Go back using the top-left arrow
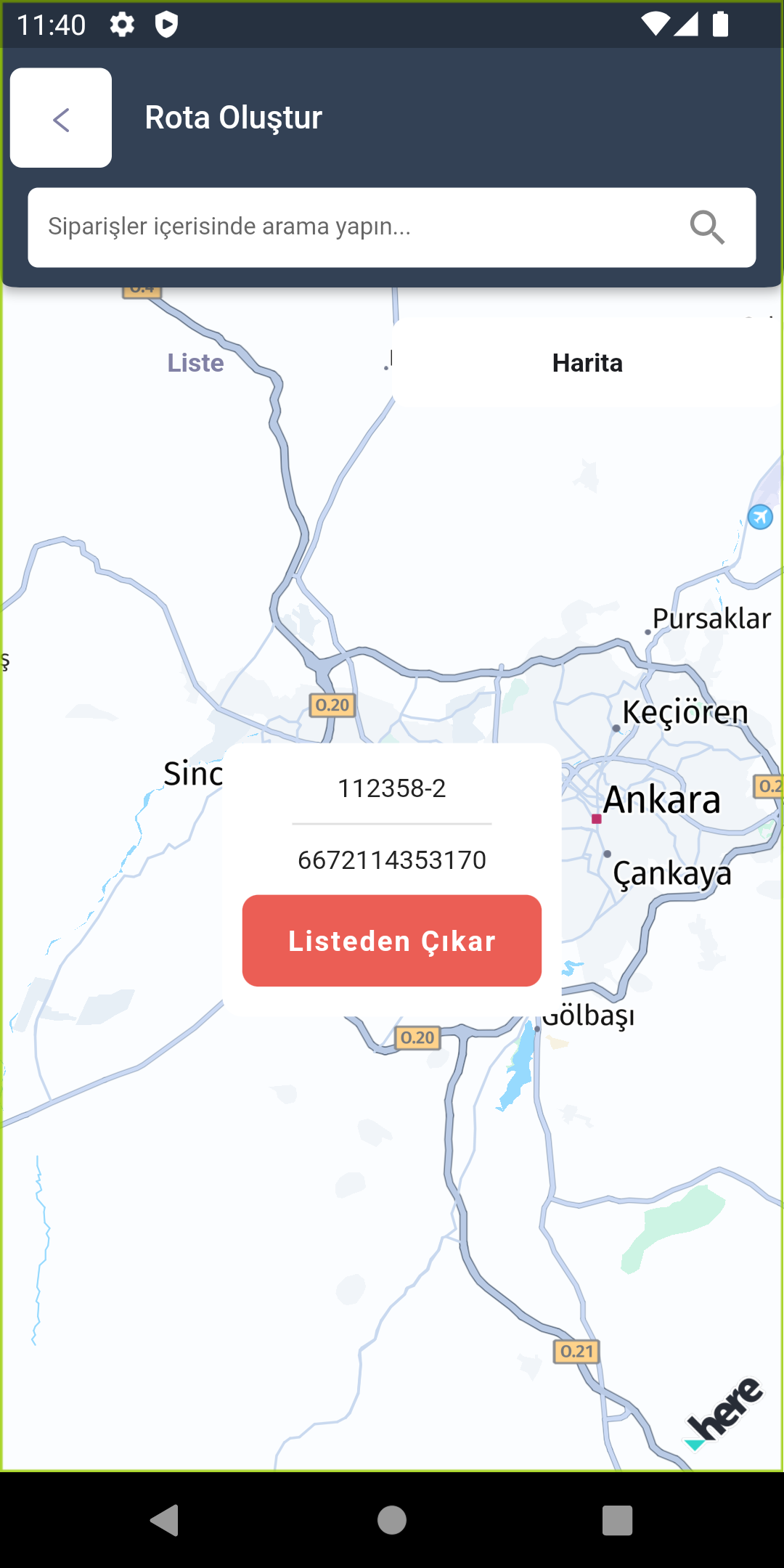784x1568 pixels. [61, 118]
